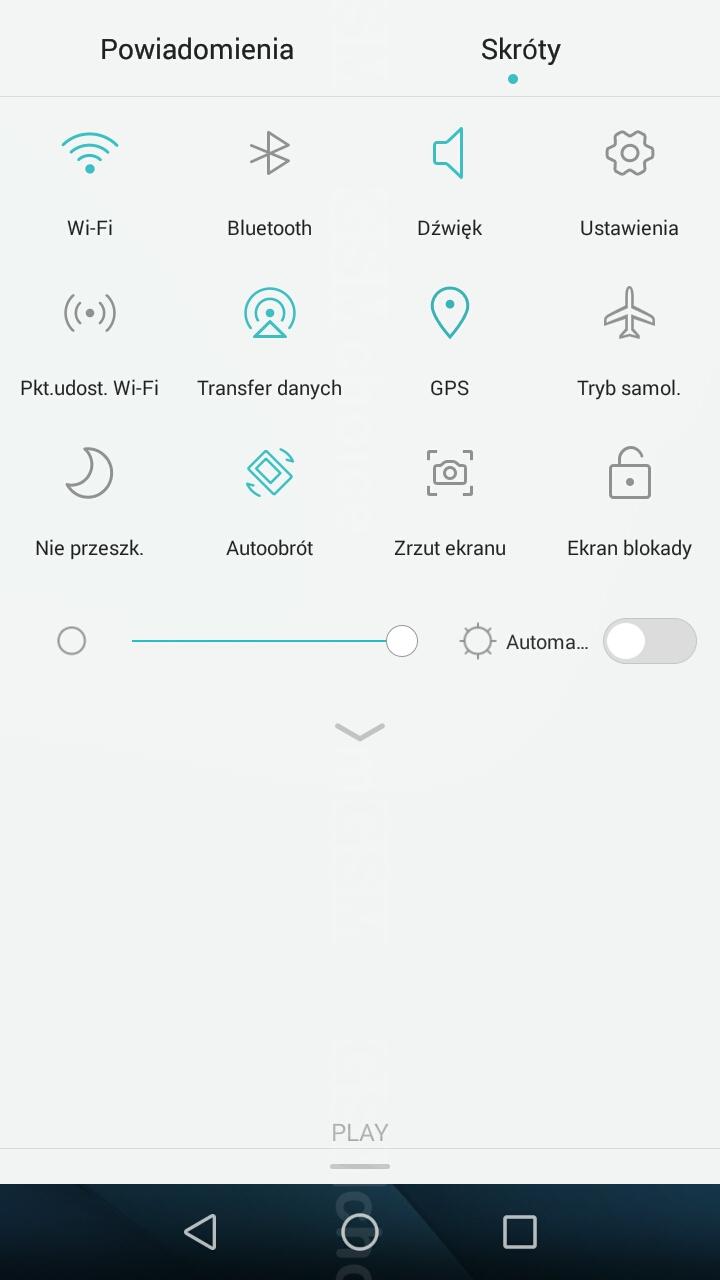Open recent apps from the navigation bar
This screenshot has height=1280, width=720.
coord(520,1232)
